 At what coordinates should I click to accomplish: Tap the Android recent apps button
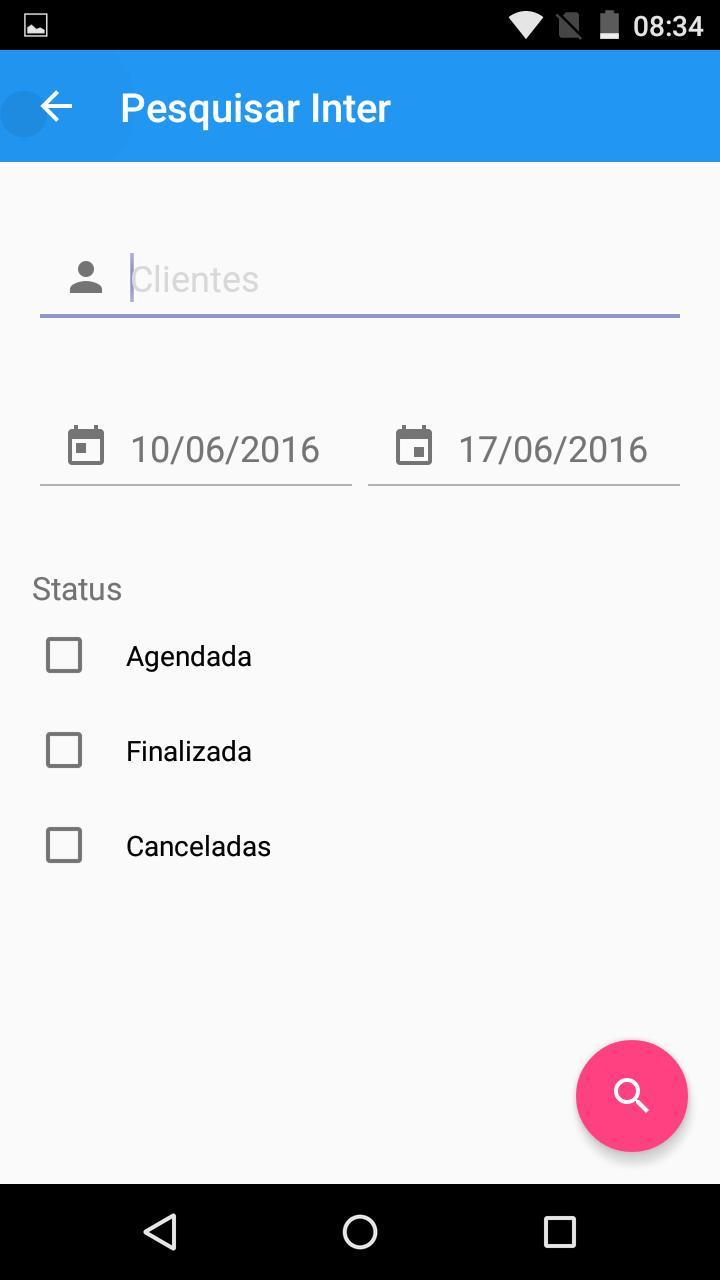[560, 1232]
